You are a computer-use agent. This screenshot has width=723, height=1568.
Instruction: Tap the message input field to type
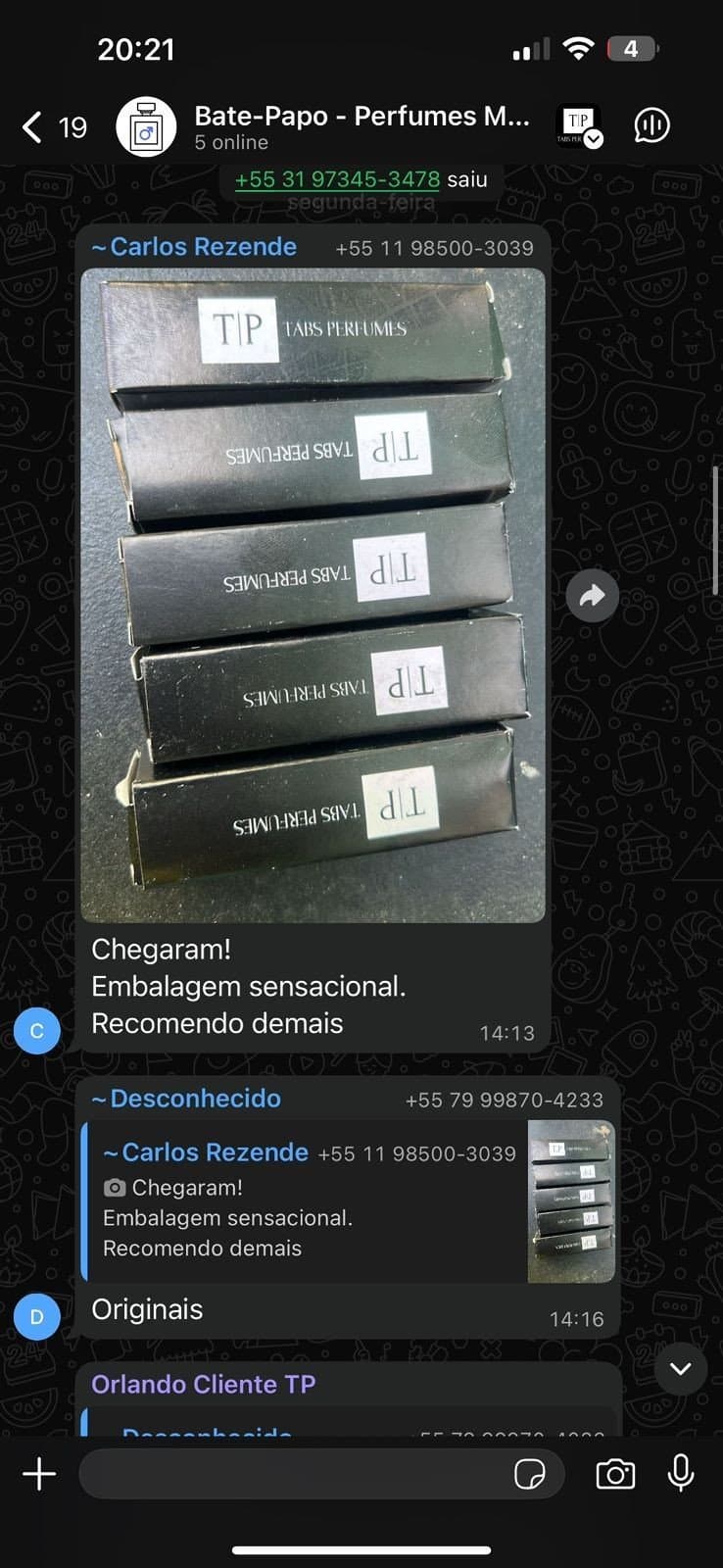coord(294,1473)
